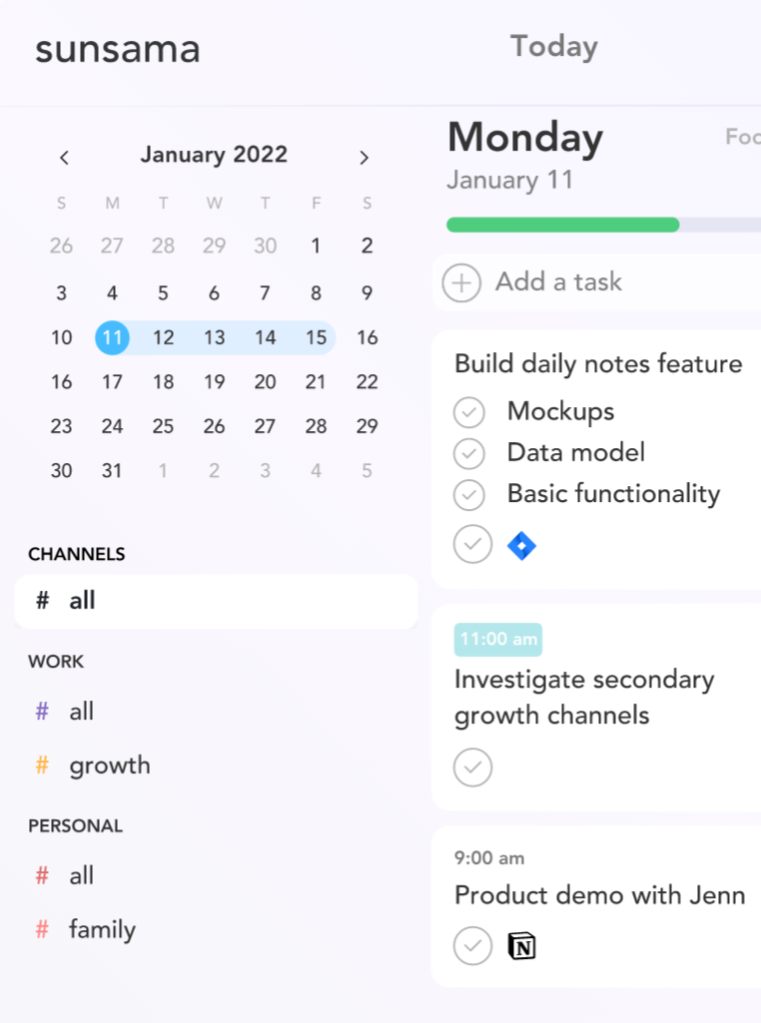Select the all channel under Work
This screenshot has height=1023, width=761.
point(81,712)
